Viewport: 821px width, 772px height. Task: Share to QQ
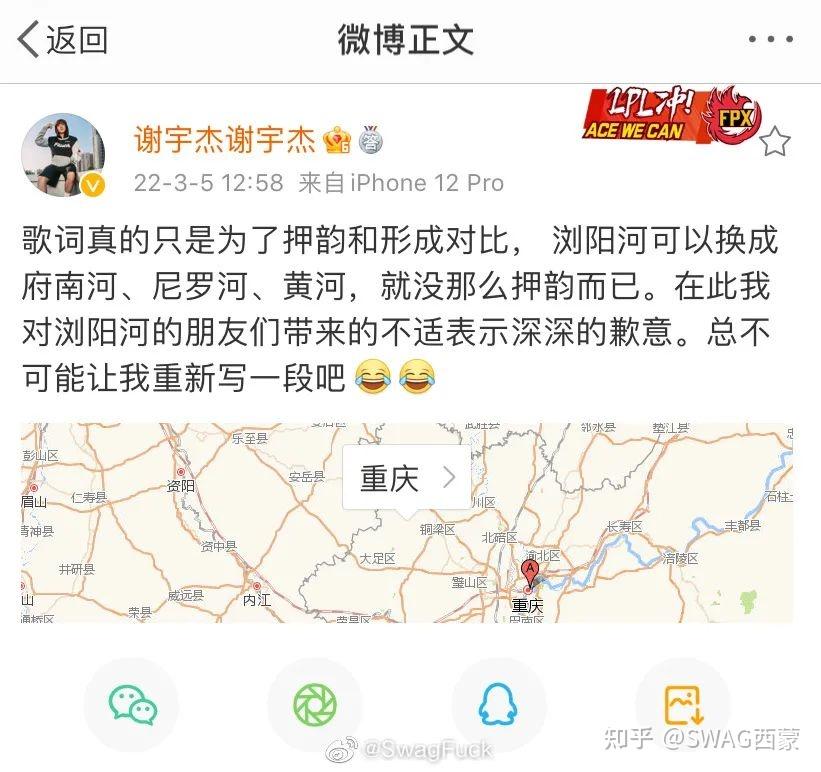pyautogui.click(x=498, y=705)
